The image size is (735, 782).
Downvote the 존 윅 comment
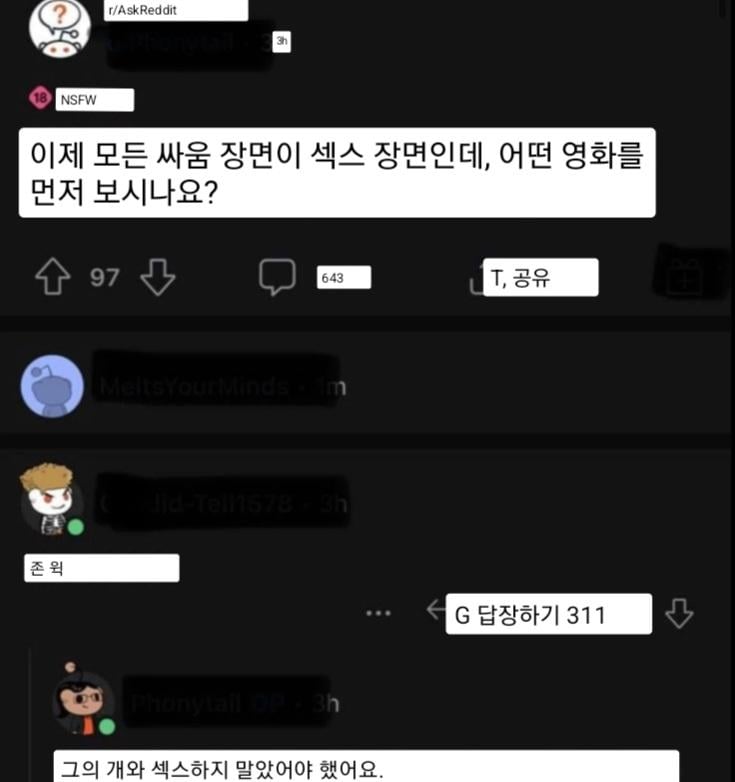pyautogui.click(x=679, y=613)
